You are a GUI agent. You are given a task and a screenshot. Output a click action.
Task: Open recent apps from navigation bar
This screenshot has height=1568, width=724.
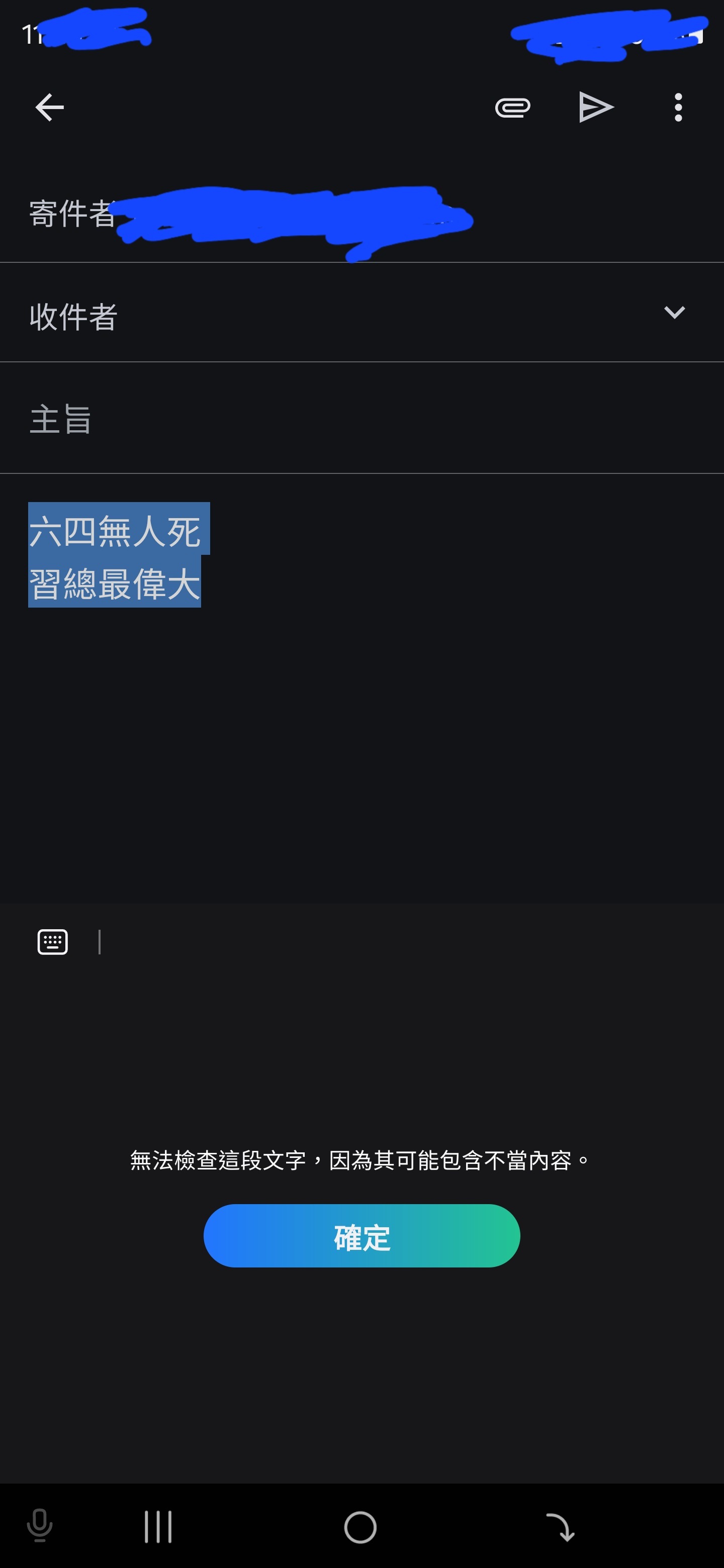pyautogui.click(x=158, y=1527)
